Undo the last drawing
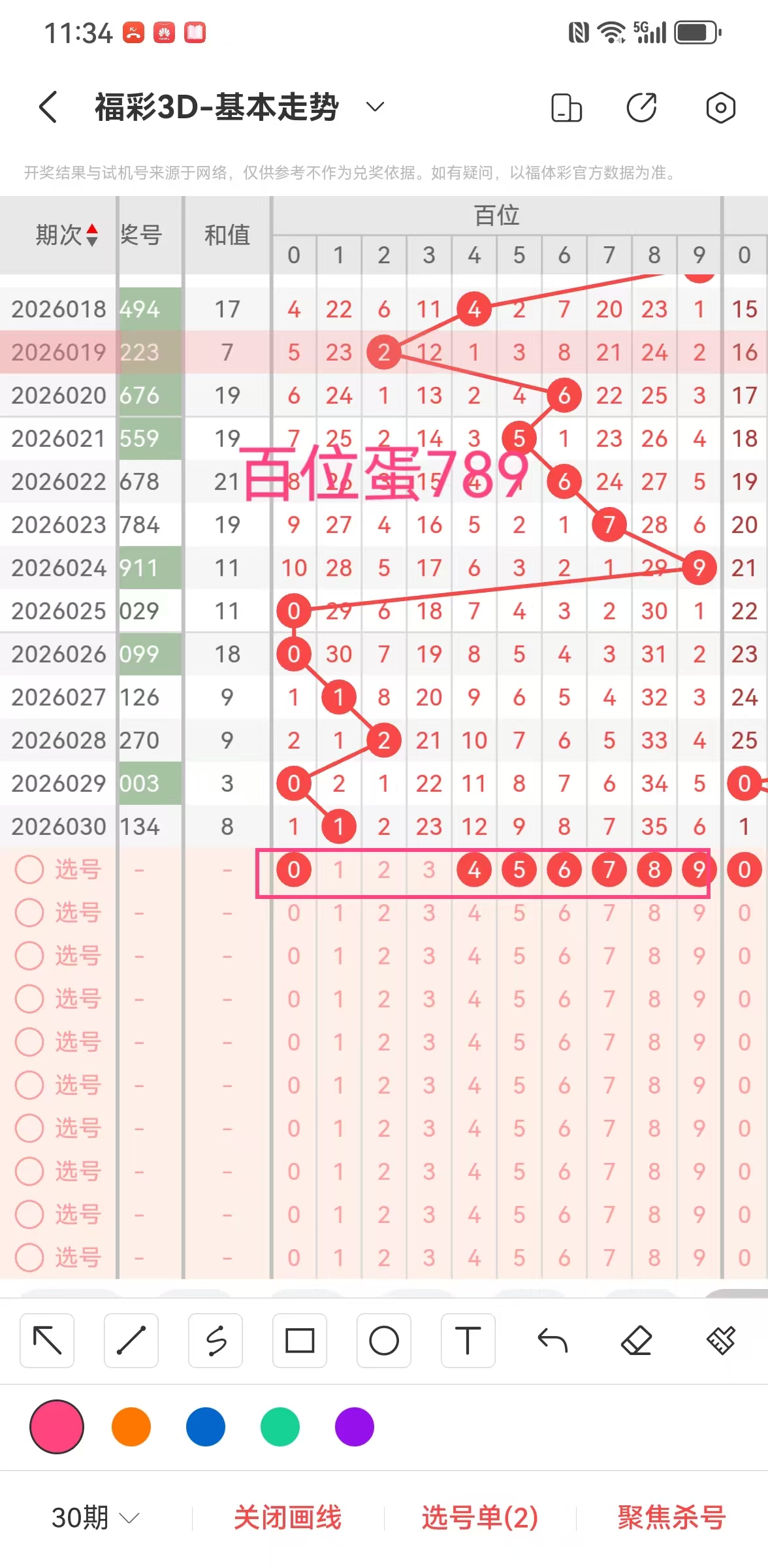Viewport: 768px width, 1568px height. tap(552, 1341)
